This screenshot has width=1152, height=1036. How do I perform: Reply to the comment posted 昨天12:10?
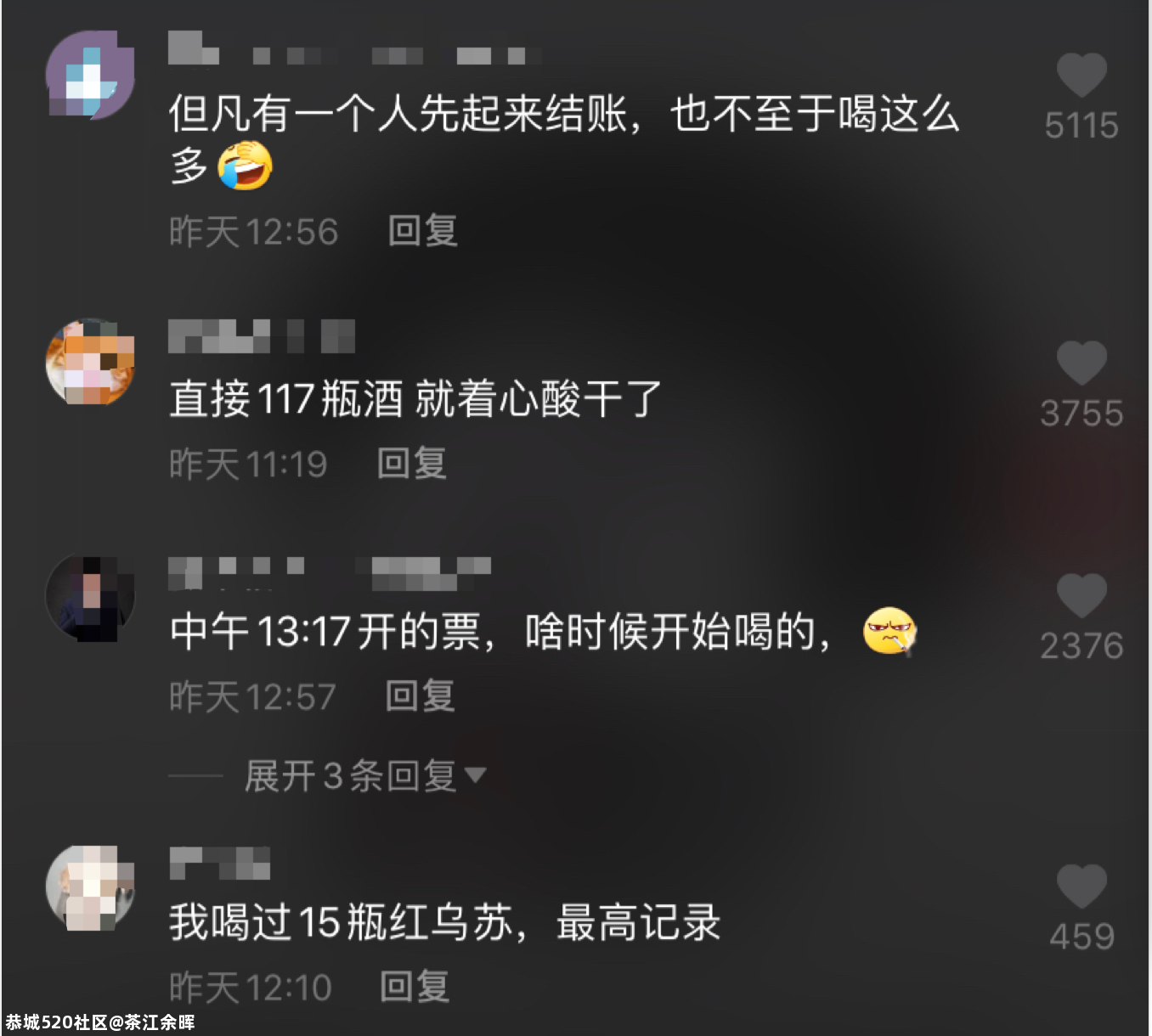[x=414, y=987]
